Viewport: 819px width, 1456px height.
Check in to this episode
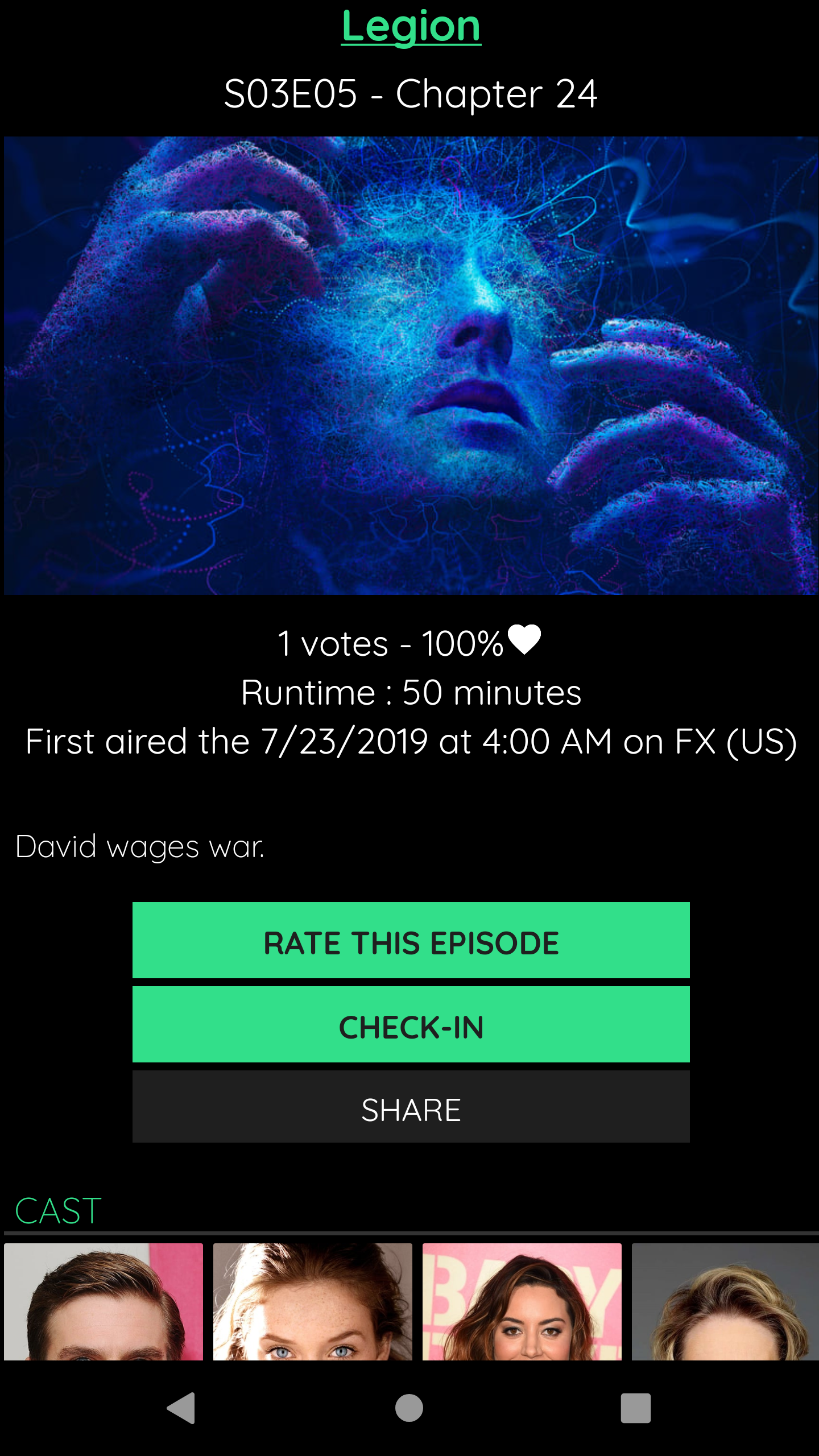pos(411,1024)
